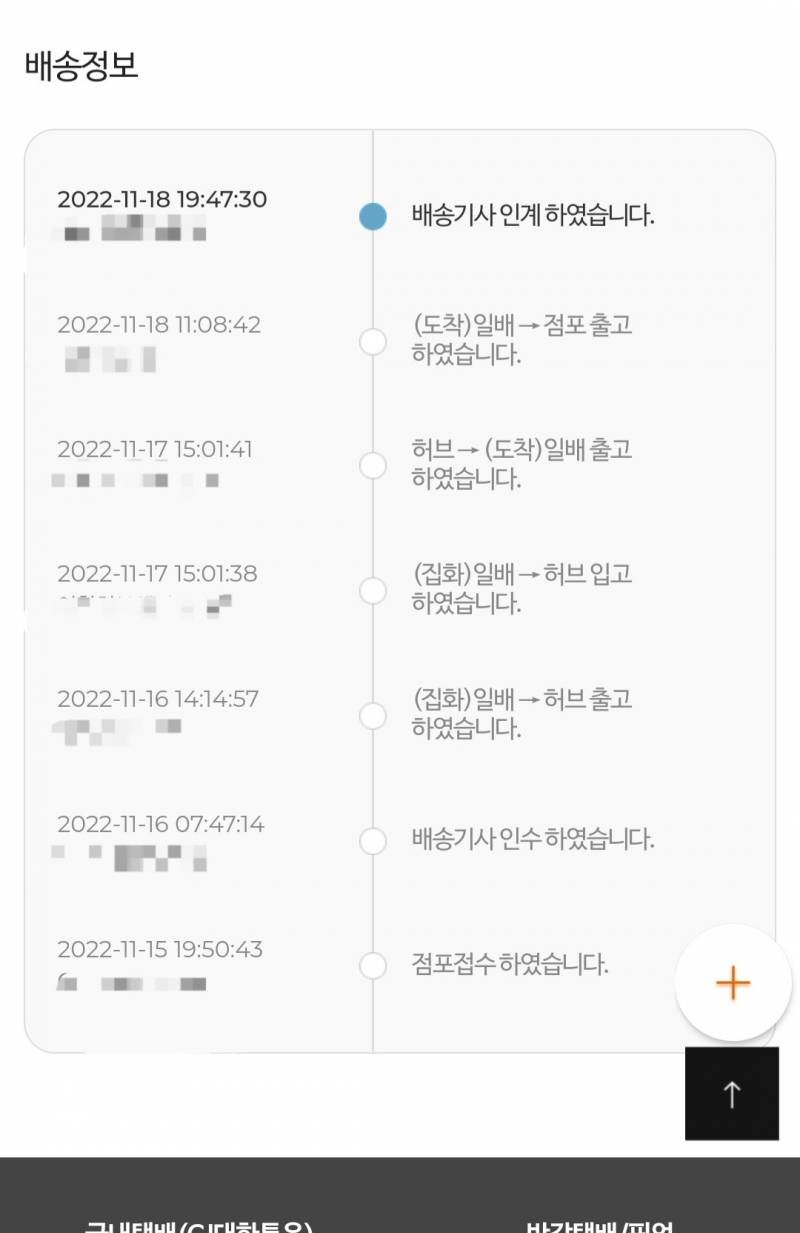Screen dimensions: 800x1233
Task: Select the 2022-11-18 19:47:30 timestamp entry
Action: coord(164,199)
